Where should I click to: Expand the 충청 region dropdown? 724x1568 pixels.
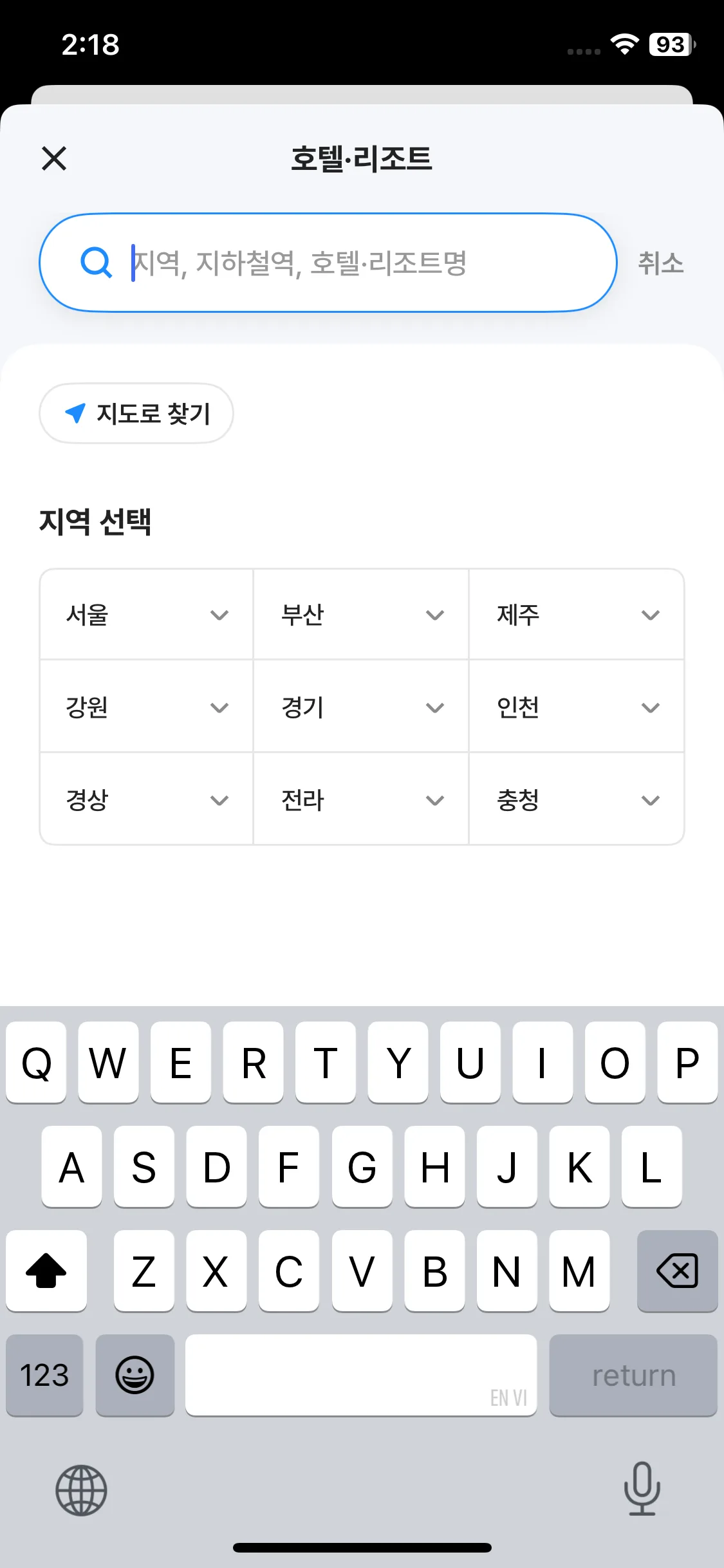click(x=577, y=800)
